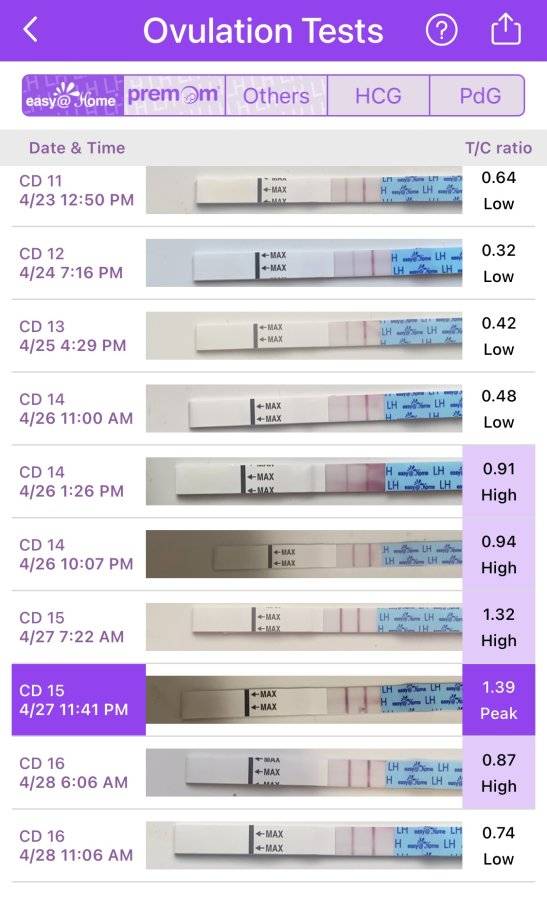Switch to the Others tab
This screenshot has width=547, height=900.
tap(276, 95)
